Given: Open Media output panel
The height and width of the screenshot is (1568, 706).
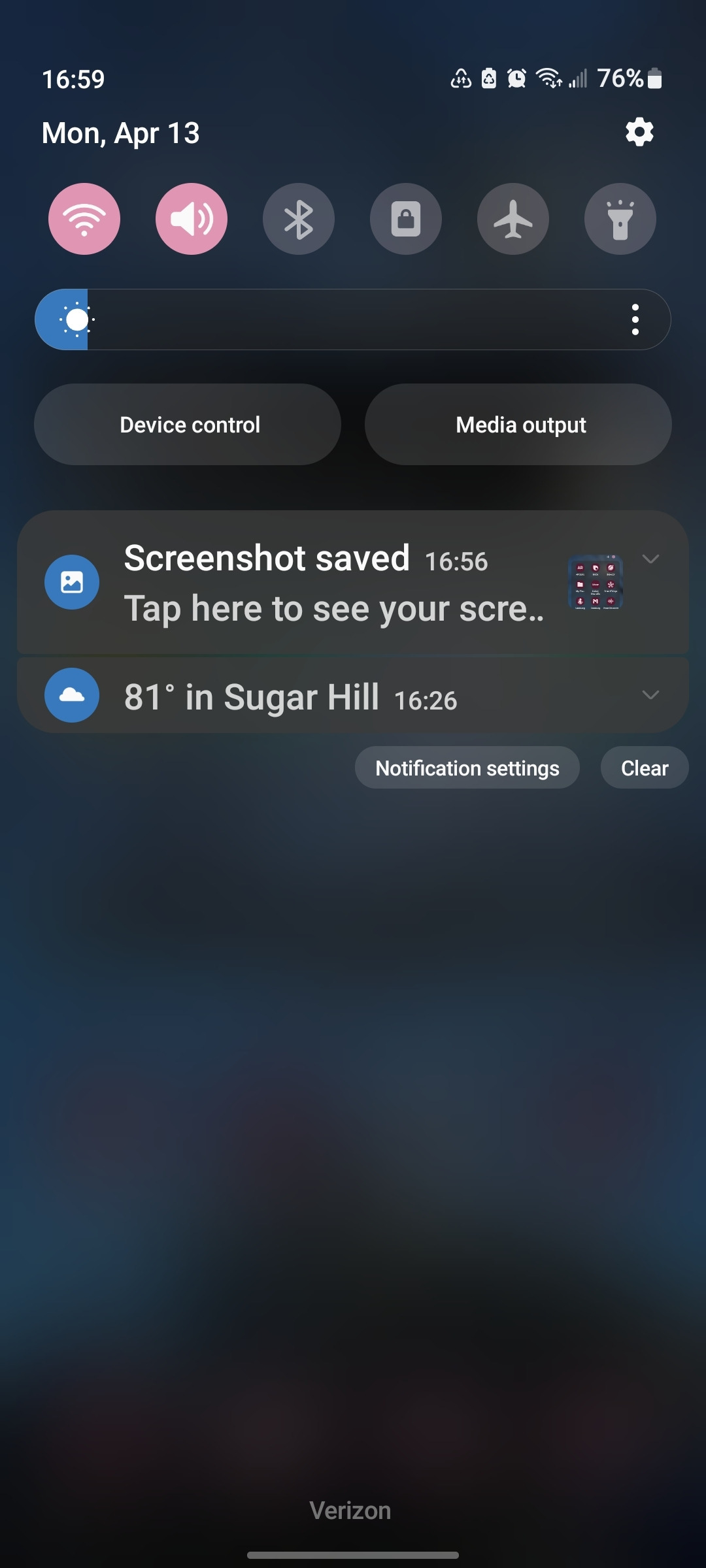Looking at the screenshot, I should (x=520, y=424).
